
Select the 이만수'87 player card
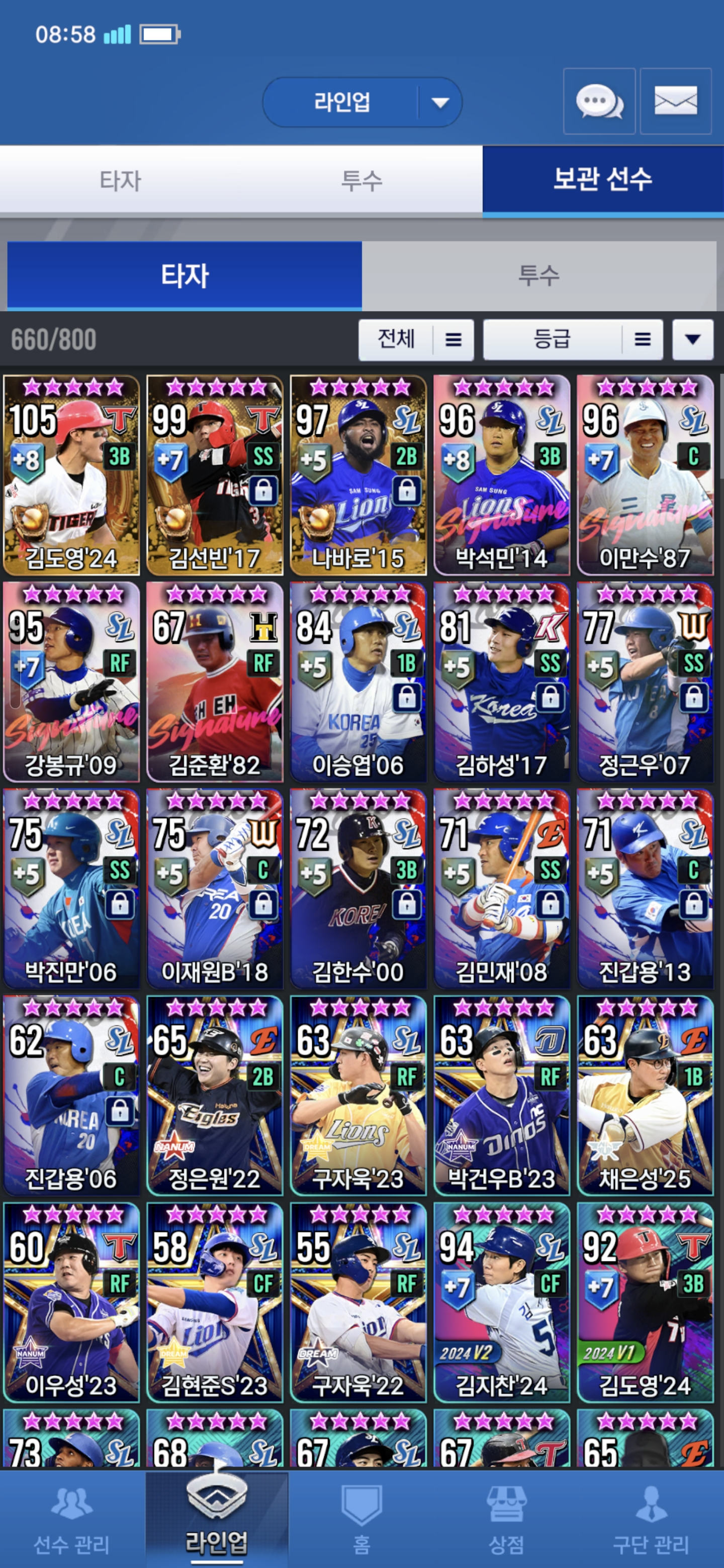[x=645, y=475]
